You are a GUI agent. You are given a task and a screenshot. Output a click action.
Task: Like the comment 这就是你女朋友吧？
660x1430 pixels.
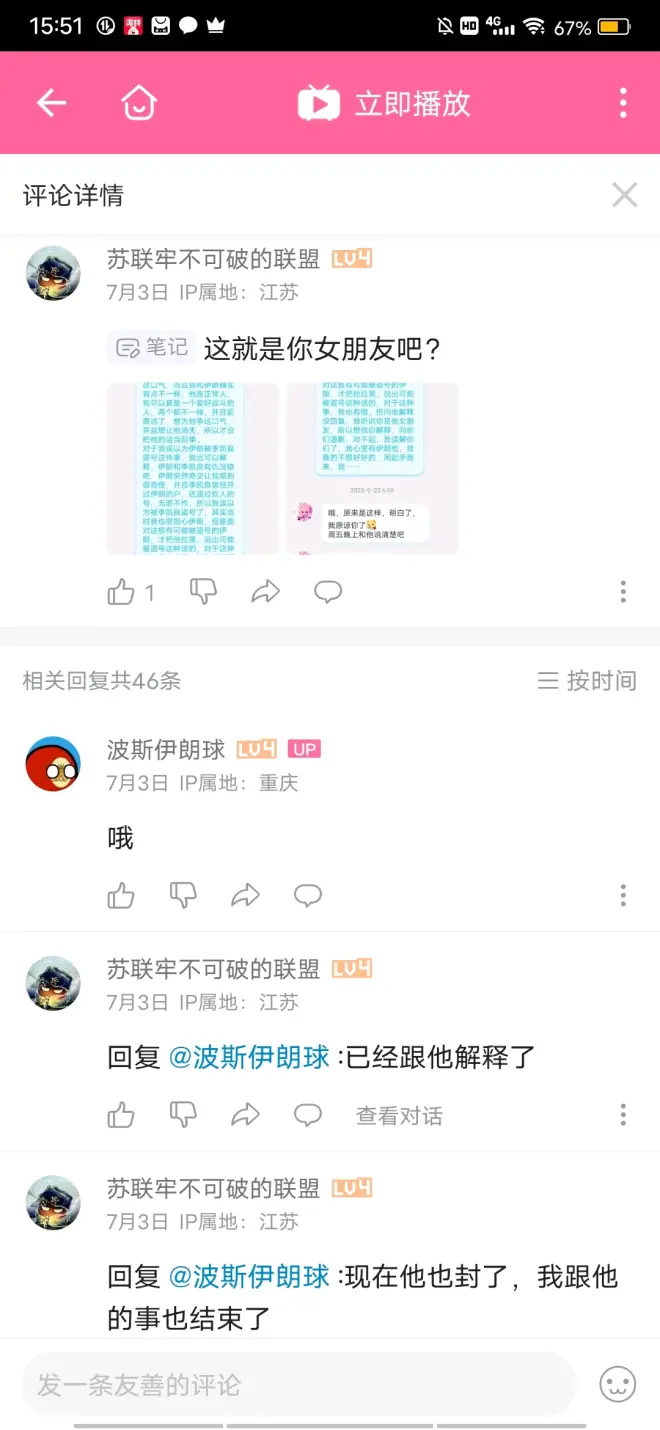pos(122,592)
